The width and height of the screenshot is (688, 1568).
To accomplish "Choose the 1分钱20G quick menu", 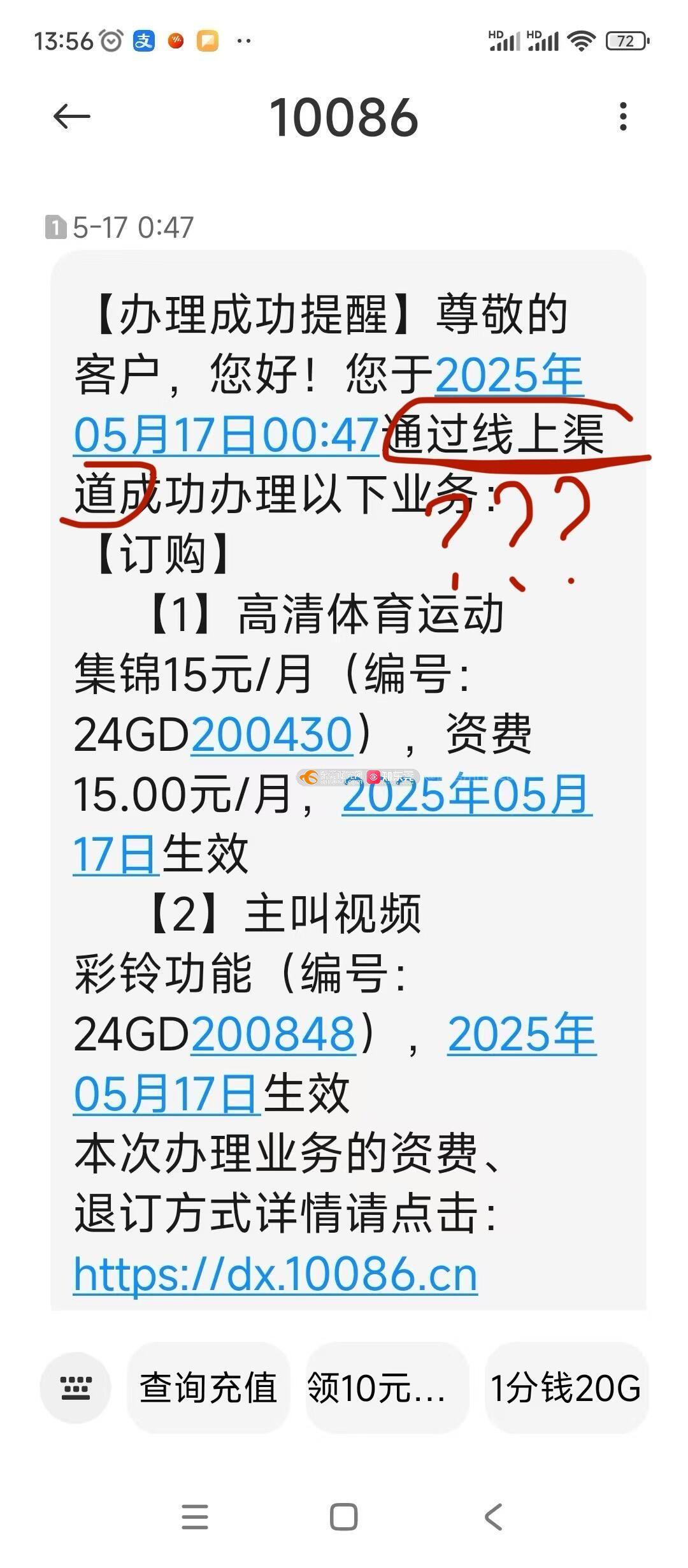I will (566, 1387).
